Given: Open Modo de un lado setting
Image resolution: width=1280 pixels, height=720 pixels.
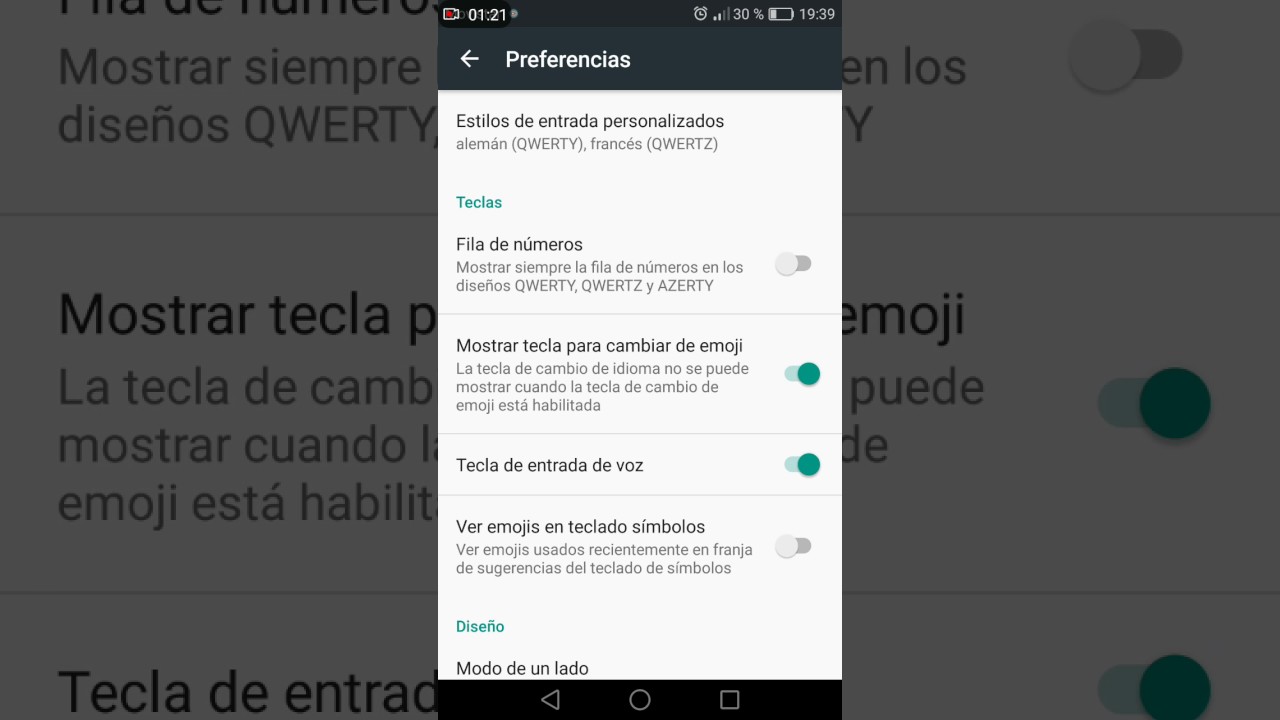Looking at the screenshot, I should point(522,667).
